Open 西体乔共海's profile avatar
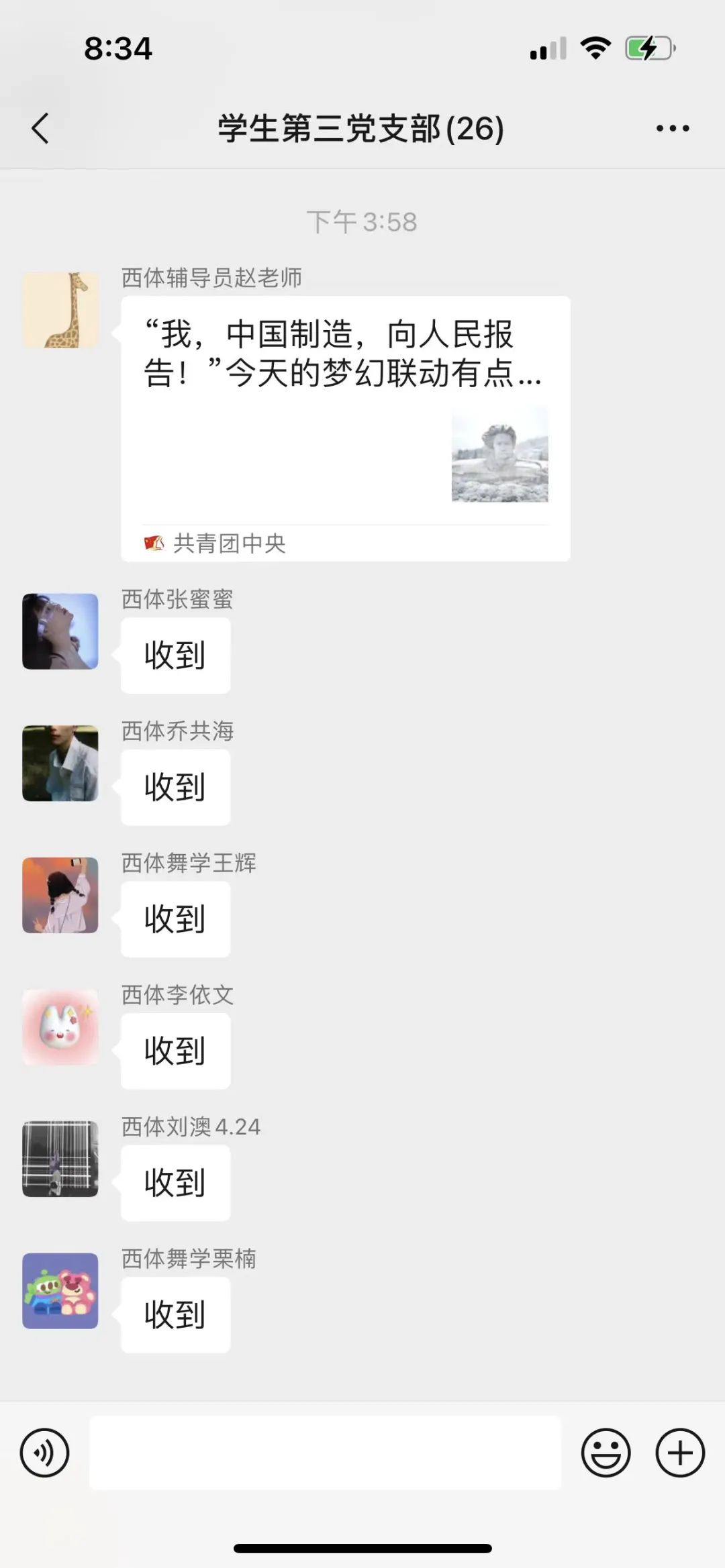The height and width of the screenshot is (1568, 725). tap(60, 763)
